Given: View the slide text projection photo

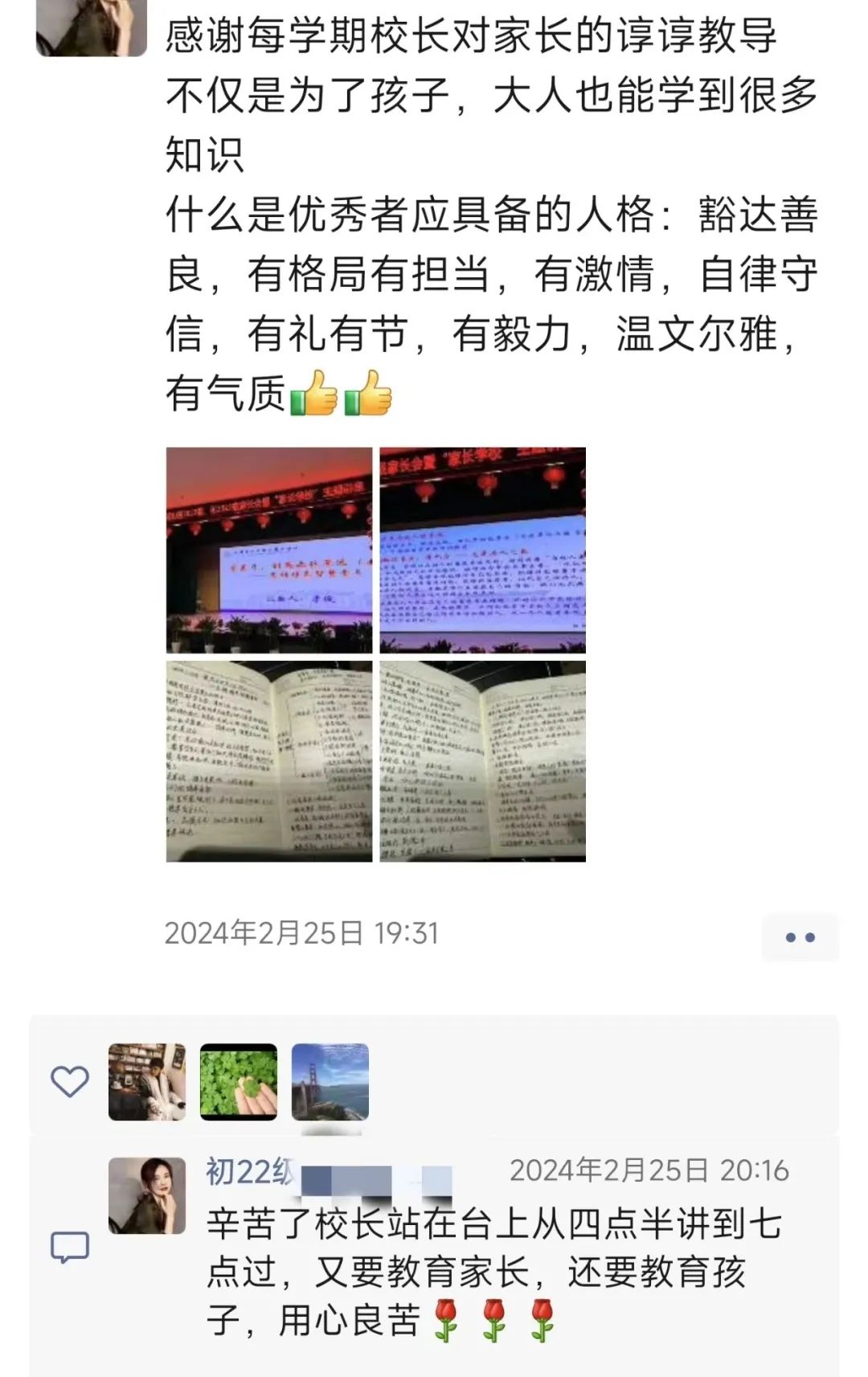Looking at the screenshot, I should coord(482,550).
